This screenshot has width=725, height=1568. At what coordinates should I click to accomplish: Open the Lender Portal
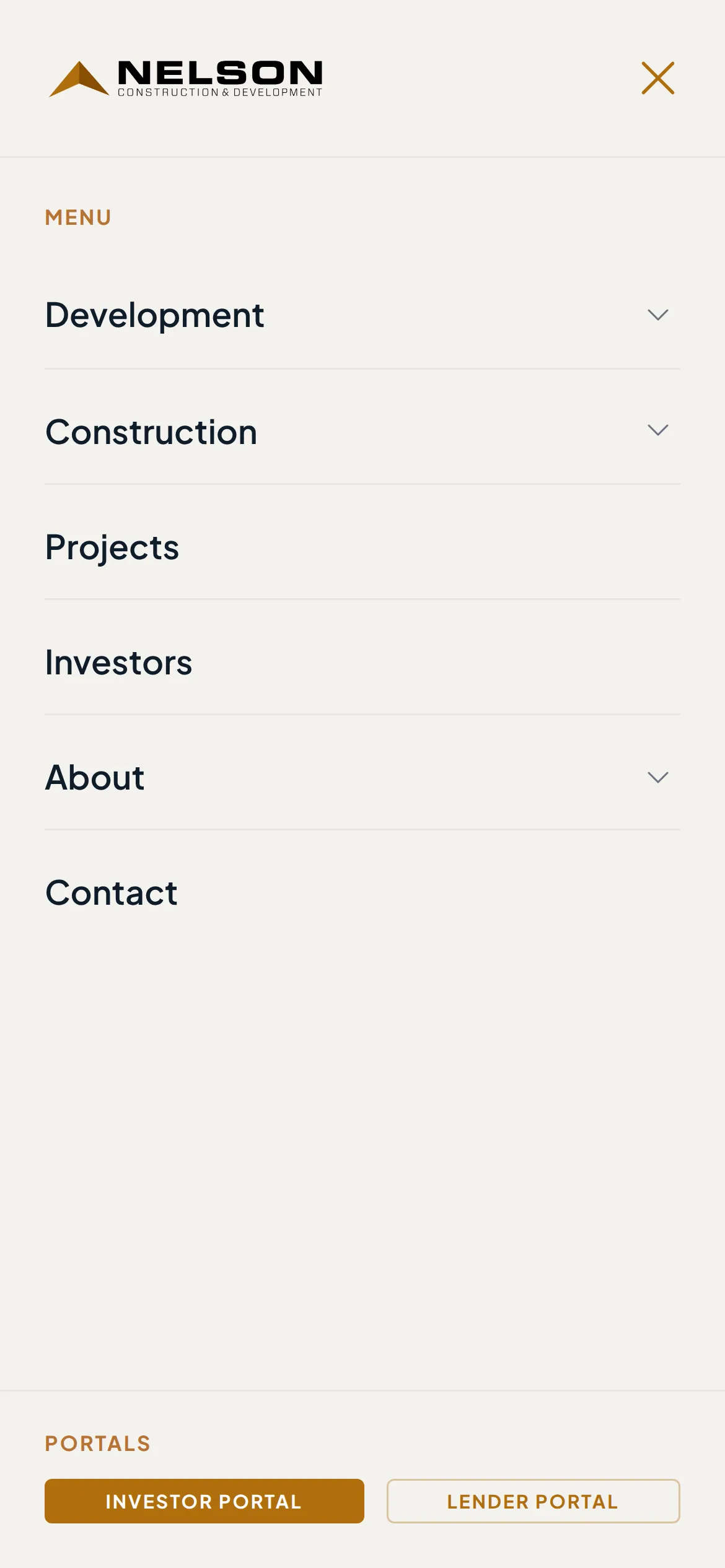coord(533,1501)
